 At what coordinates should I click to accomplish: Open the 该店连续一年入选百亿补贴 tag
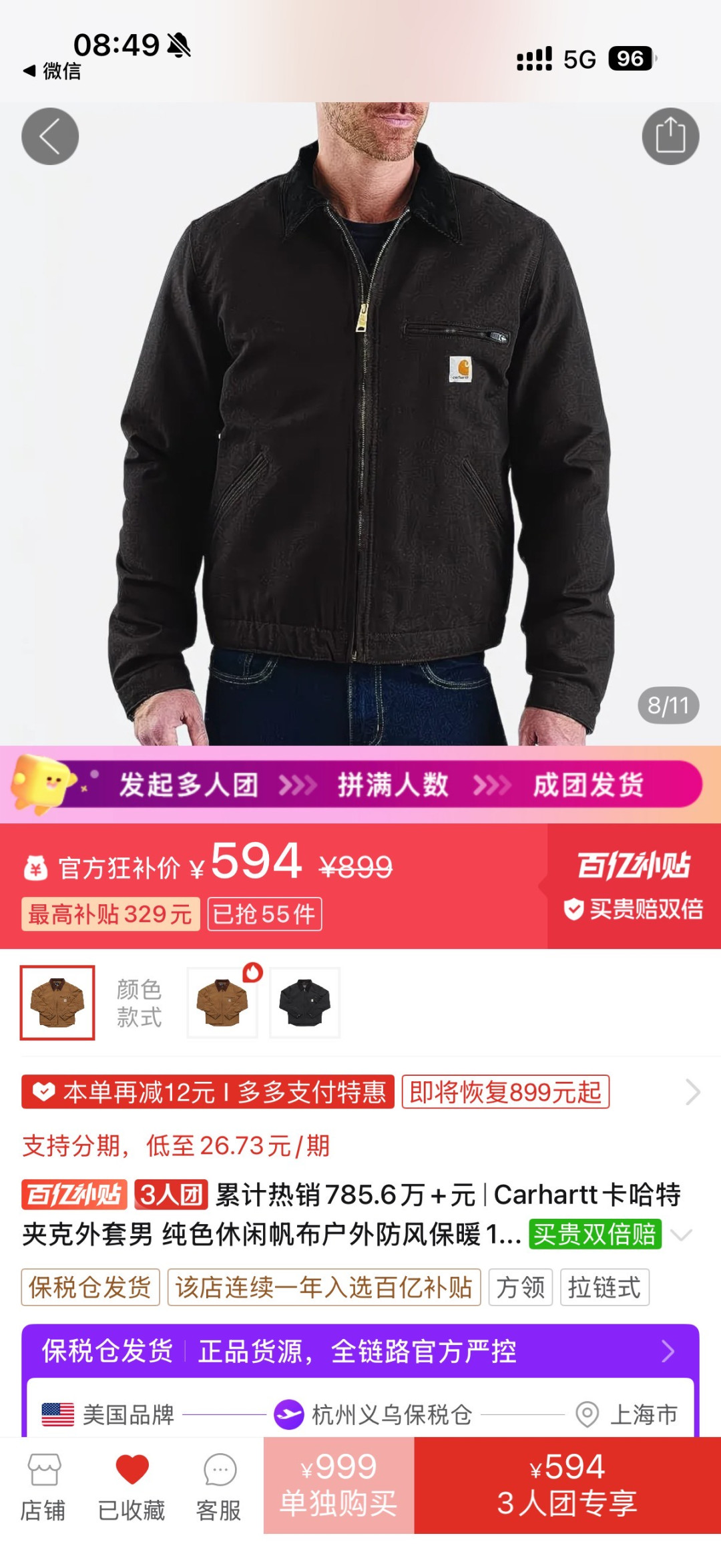tap(324, 1287)
